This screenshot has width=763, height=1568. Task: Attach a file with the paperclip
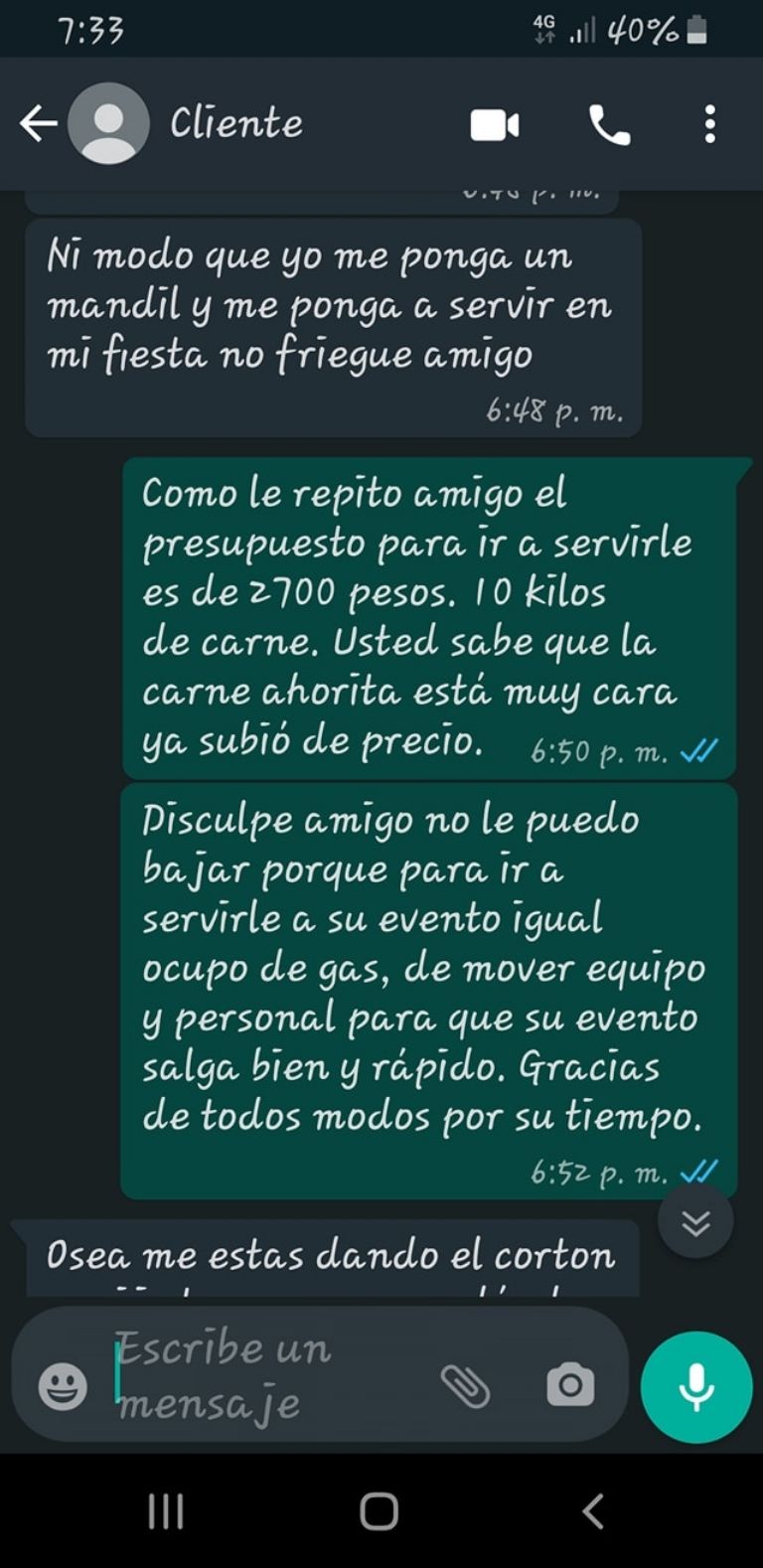465,1385
